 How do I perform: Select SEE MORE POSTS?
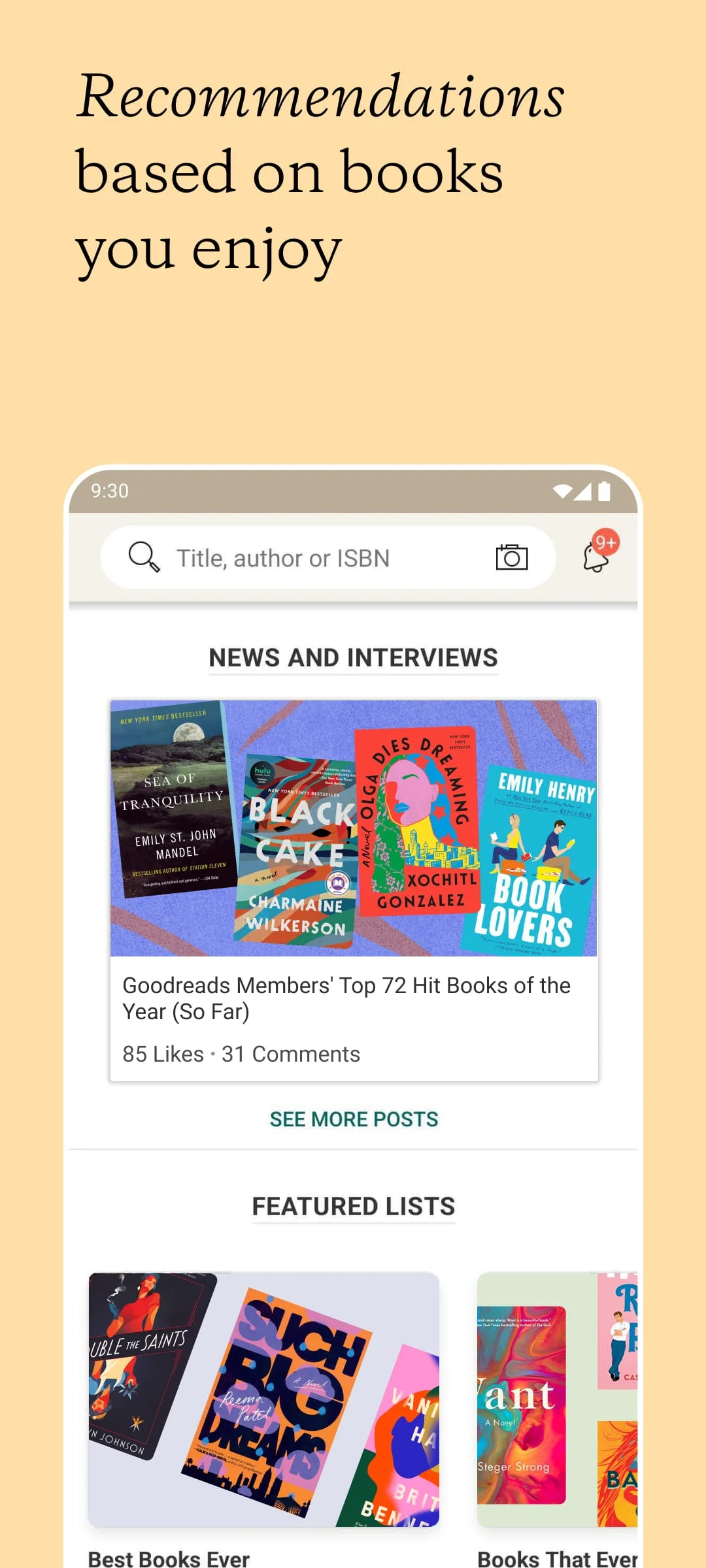(353, 1119)
